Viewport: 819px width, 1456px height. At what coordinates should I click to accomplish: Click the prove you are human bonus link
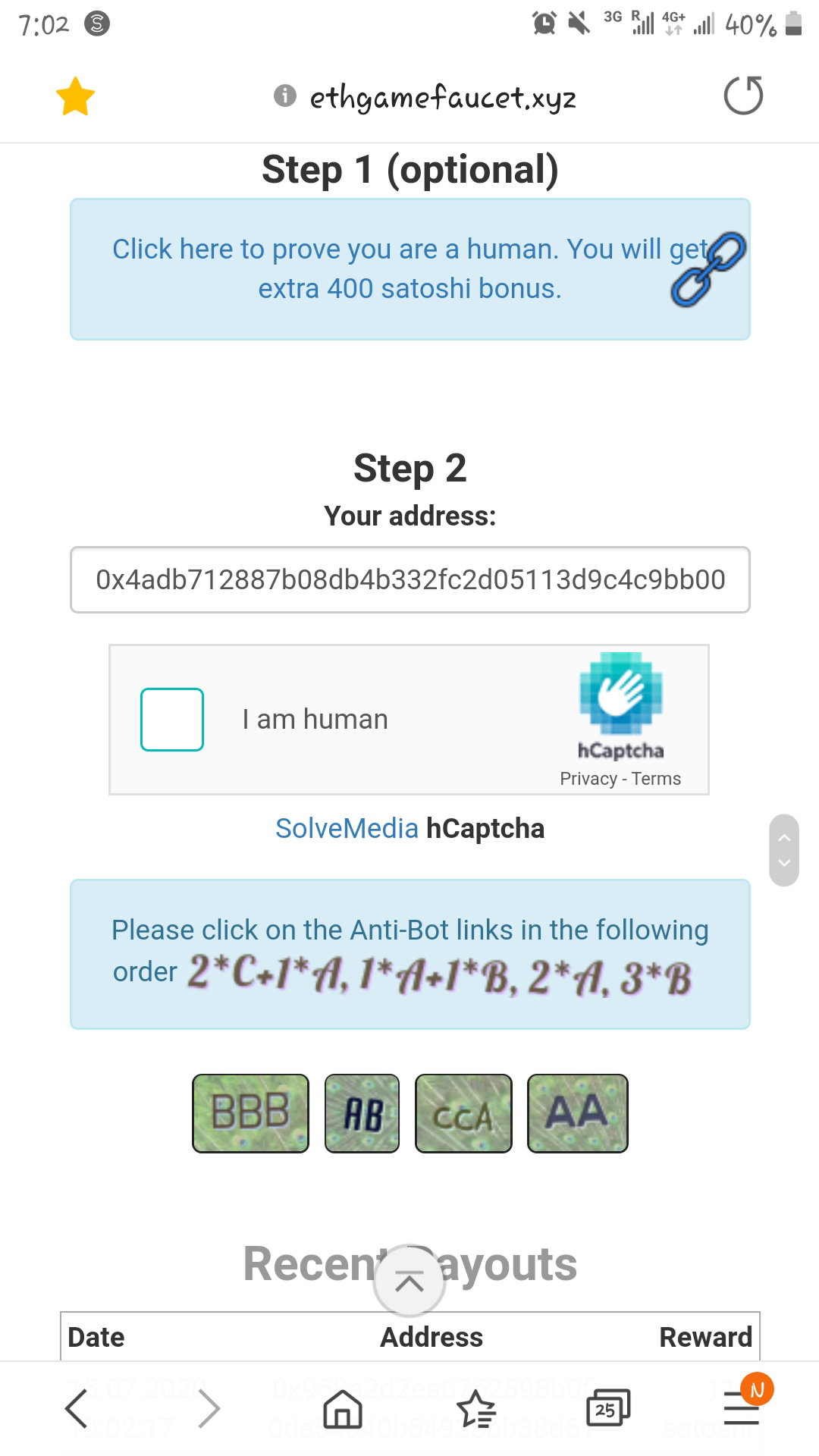(409, 268)
